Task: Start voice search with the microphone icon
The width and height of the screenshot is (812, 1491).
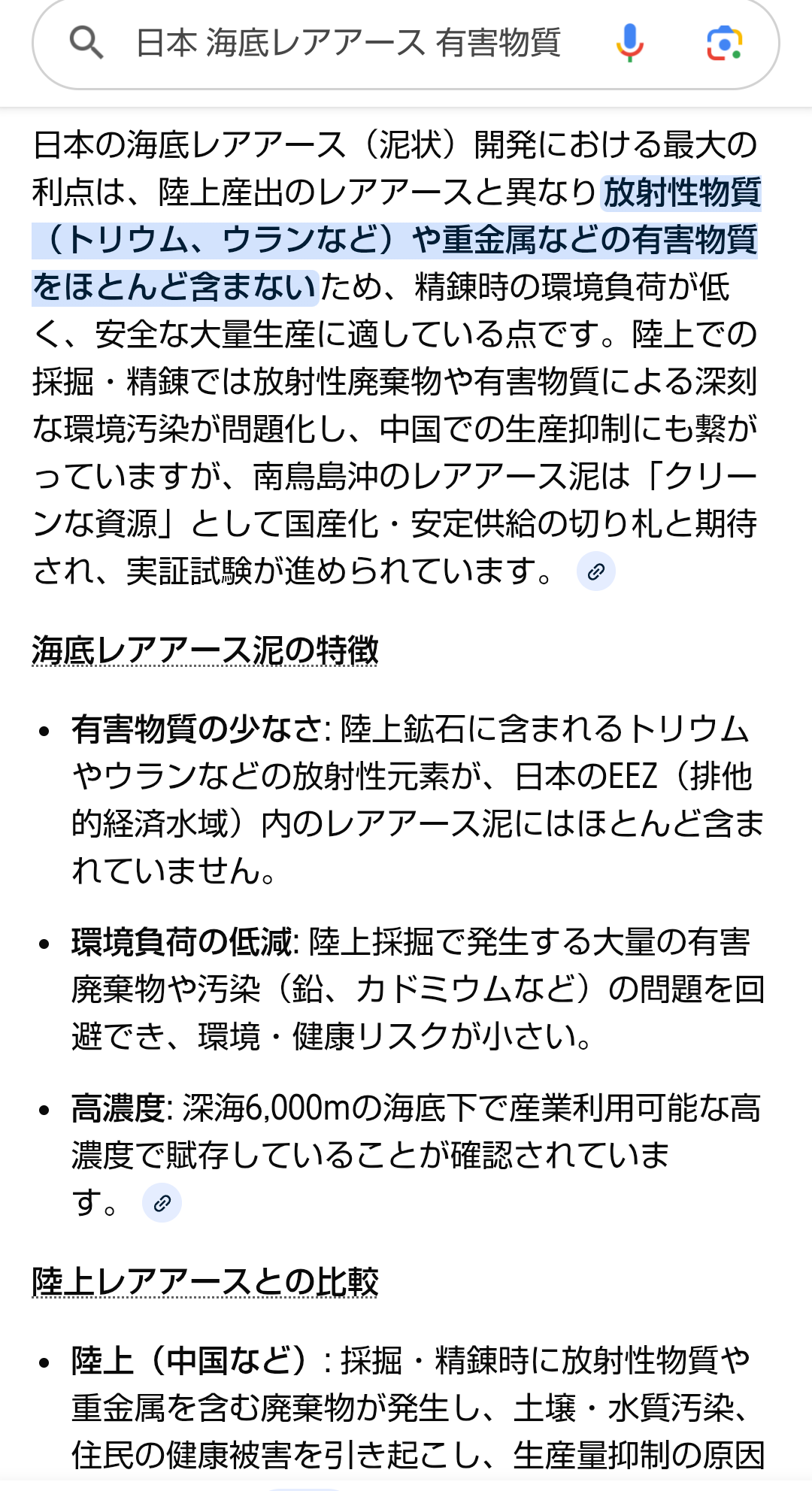Action: pyautogui.click(x=629, y=43)
